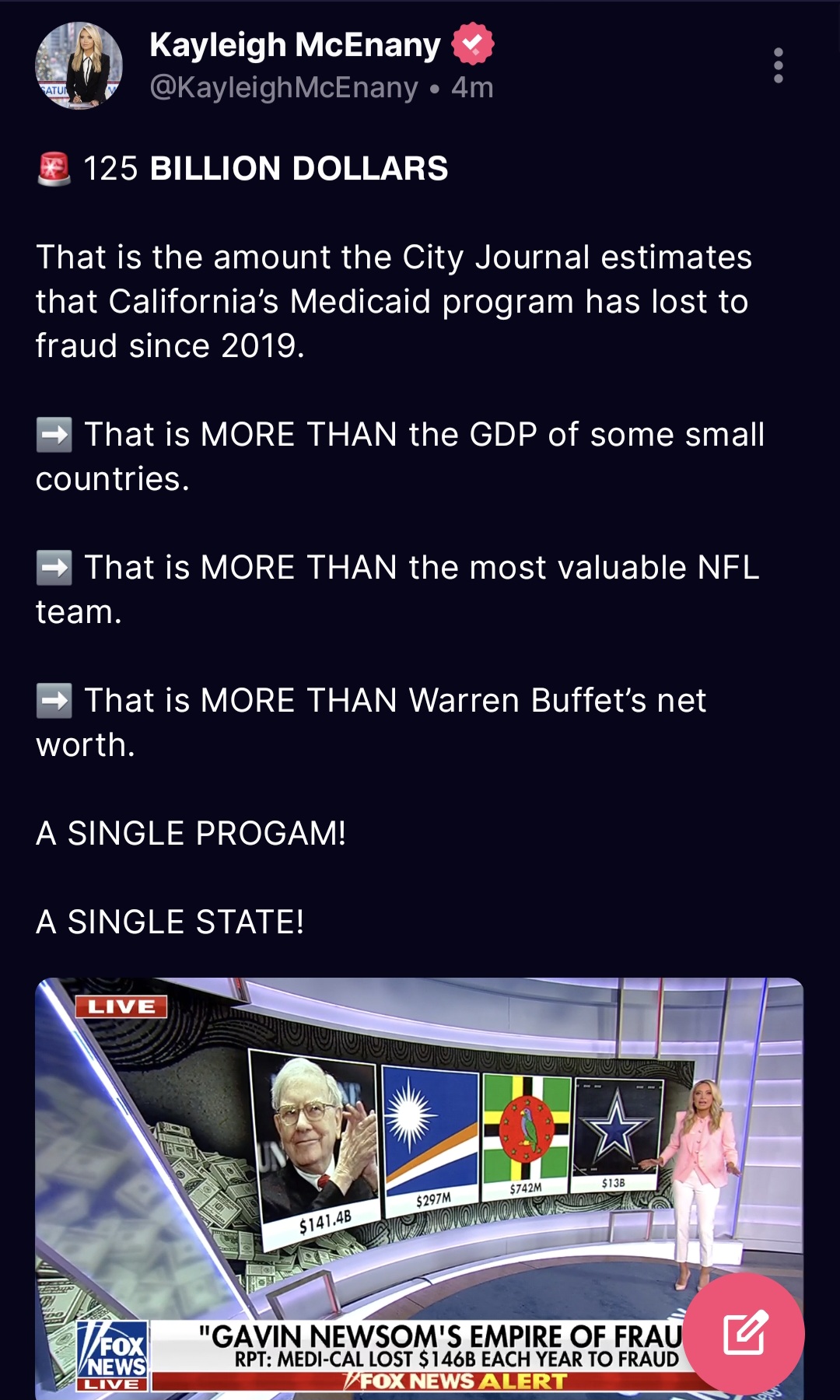Click the arrow emoji before the GDP line
The image size is (840, 1400).
click(x=53, y=433)
